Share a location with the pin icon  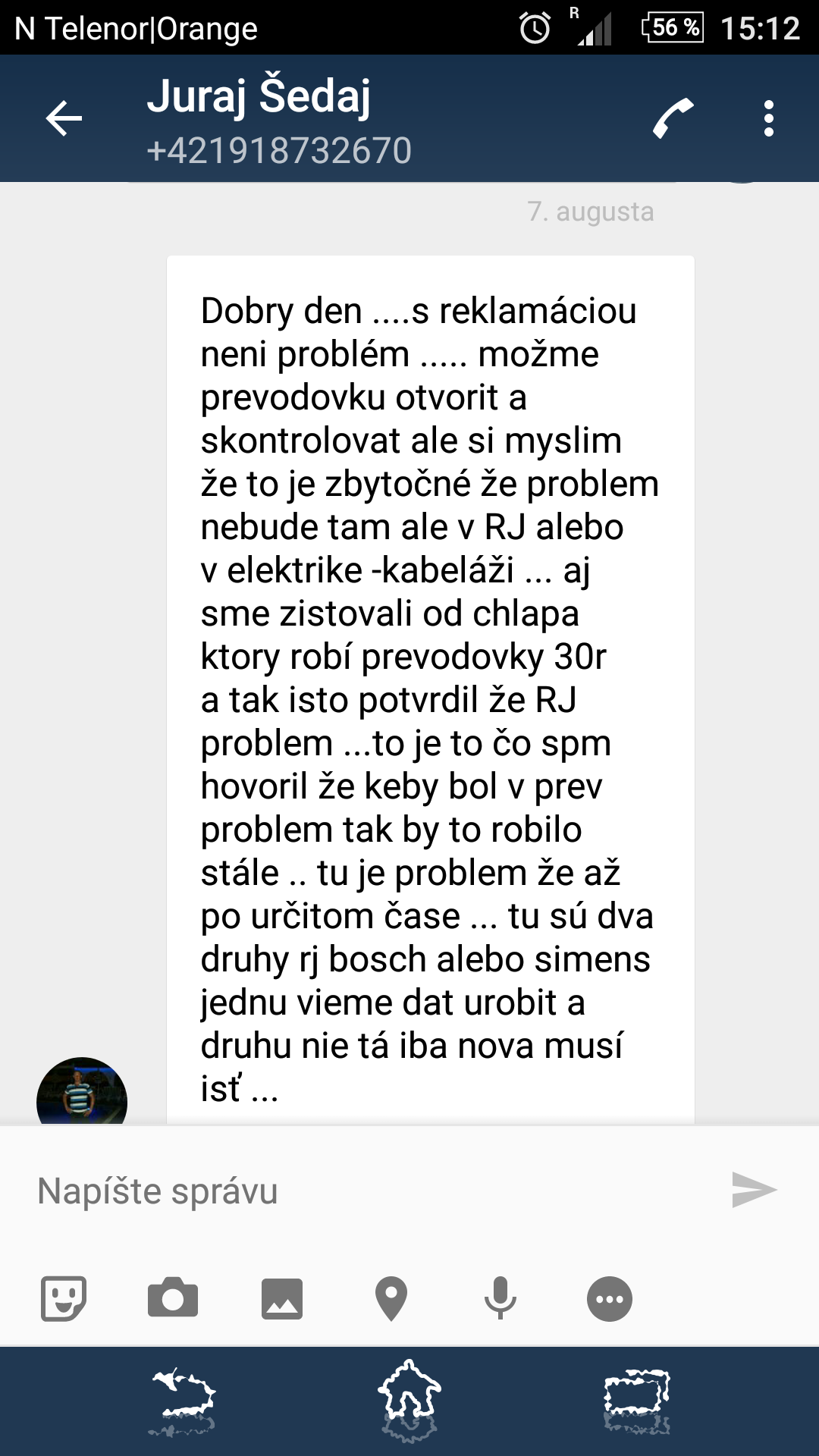391,1298
